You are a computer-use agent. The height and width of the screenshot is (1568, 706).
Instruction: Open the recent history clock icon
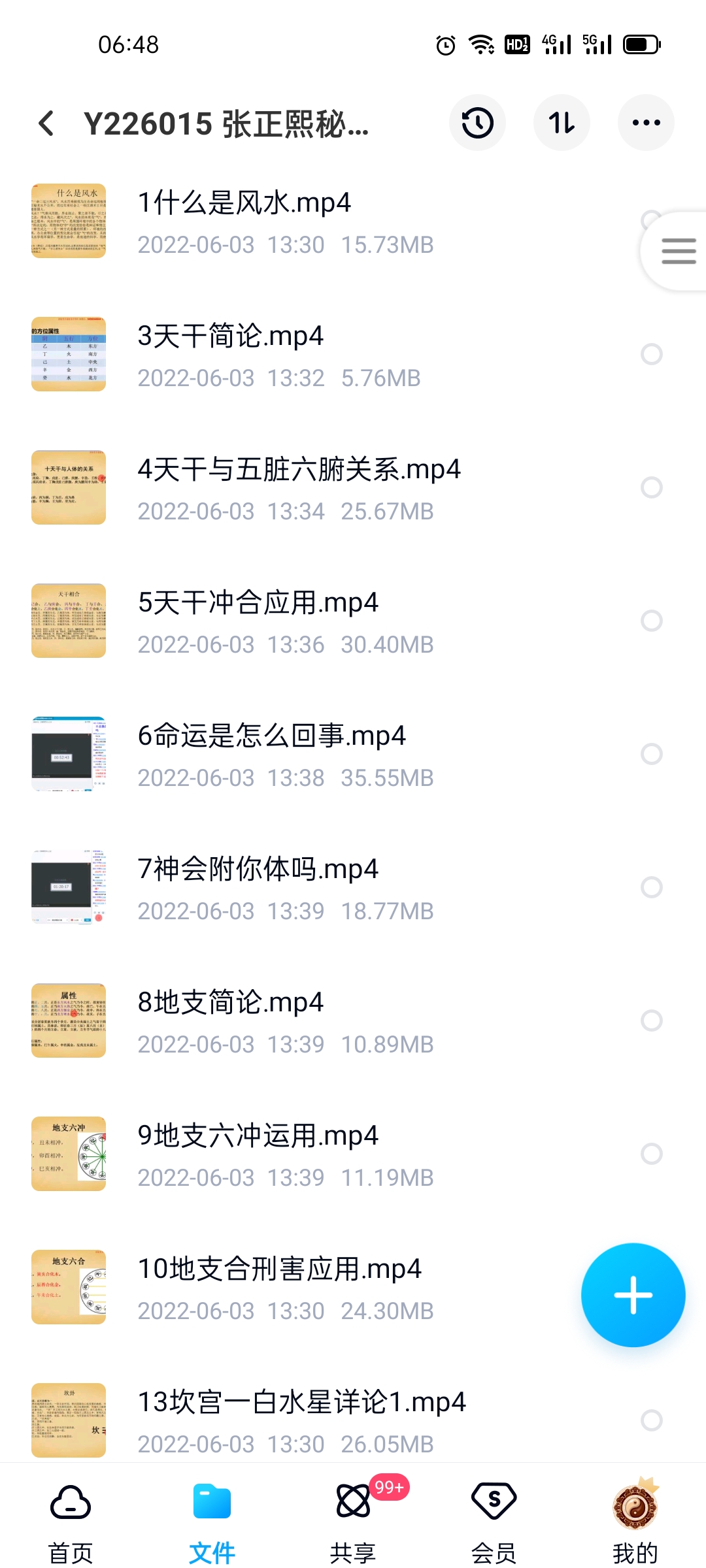(477, 123)
